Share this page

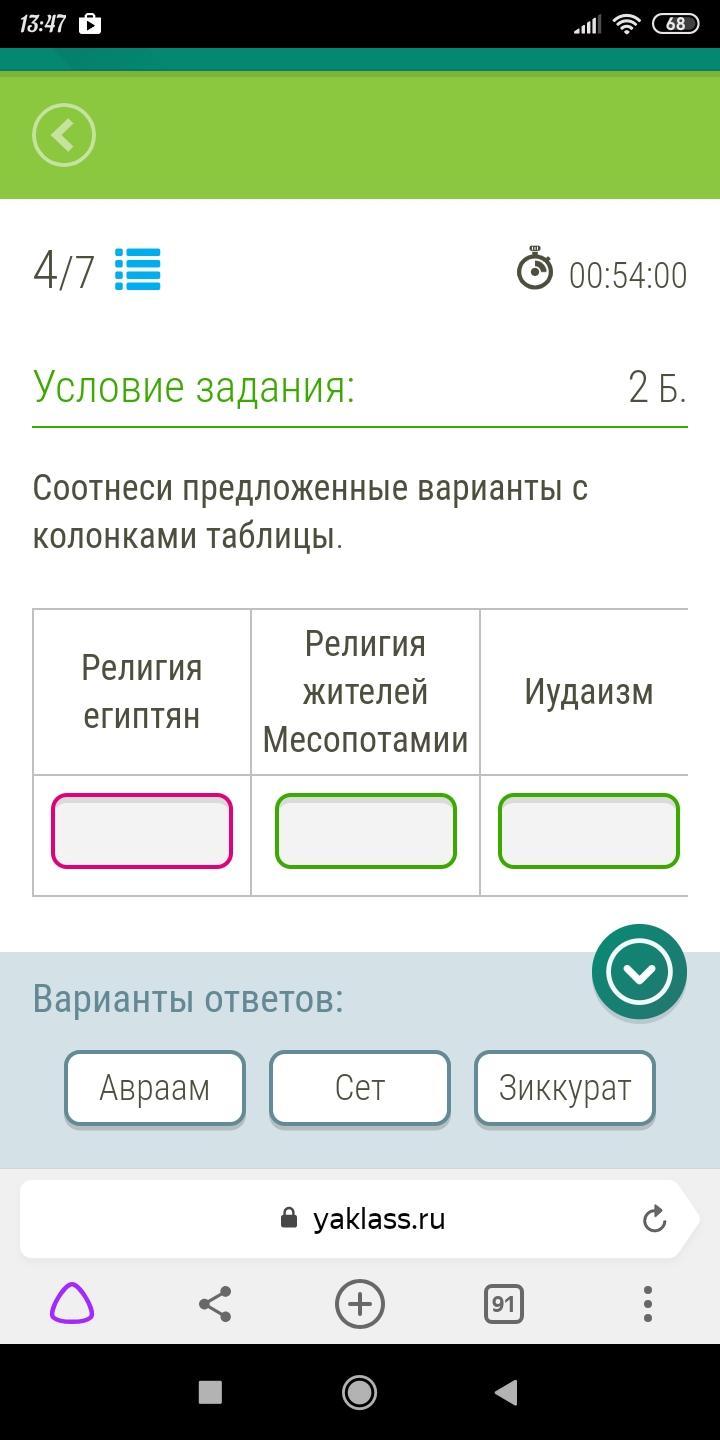pyautogui.click(x=215, y=1304)
